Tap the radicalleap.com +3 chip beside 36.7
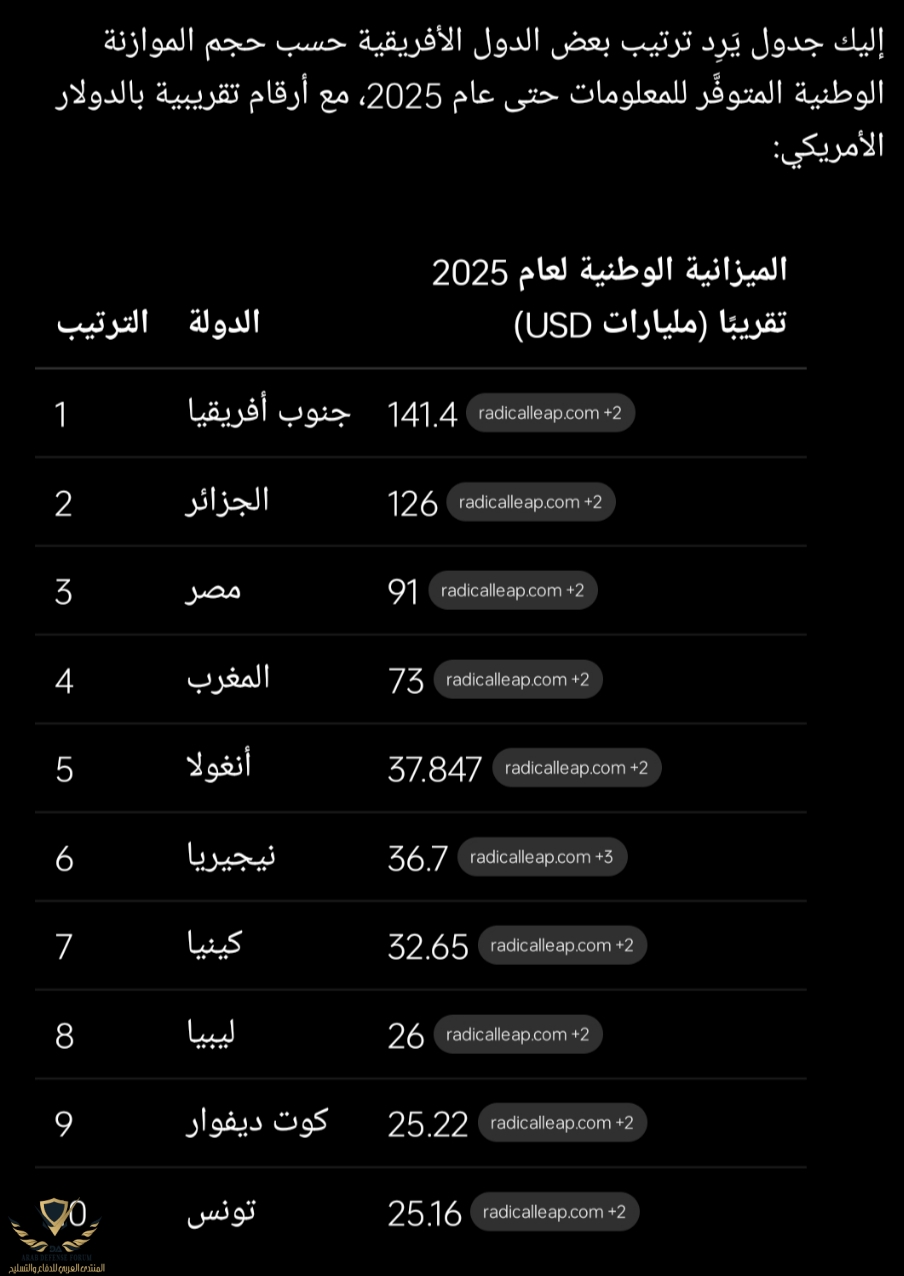 click(x=541, y=857)
